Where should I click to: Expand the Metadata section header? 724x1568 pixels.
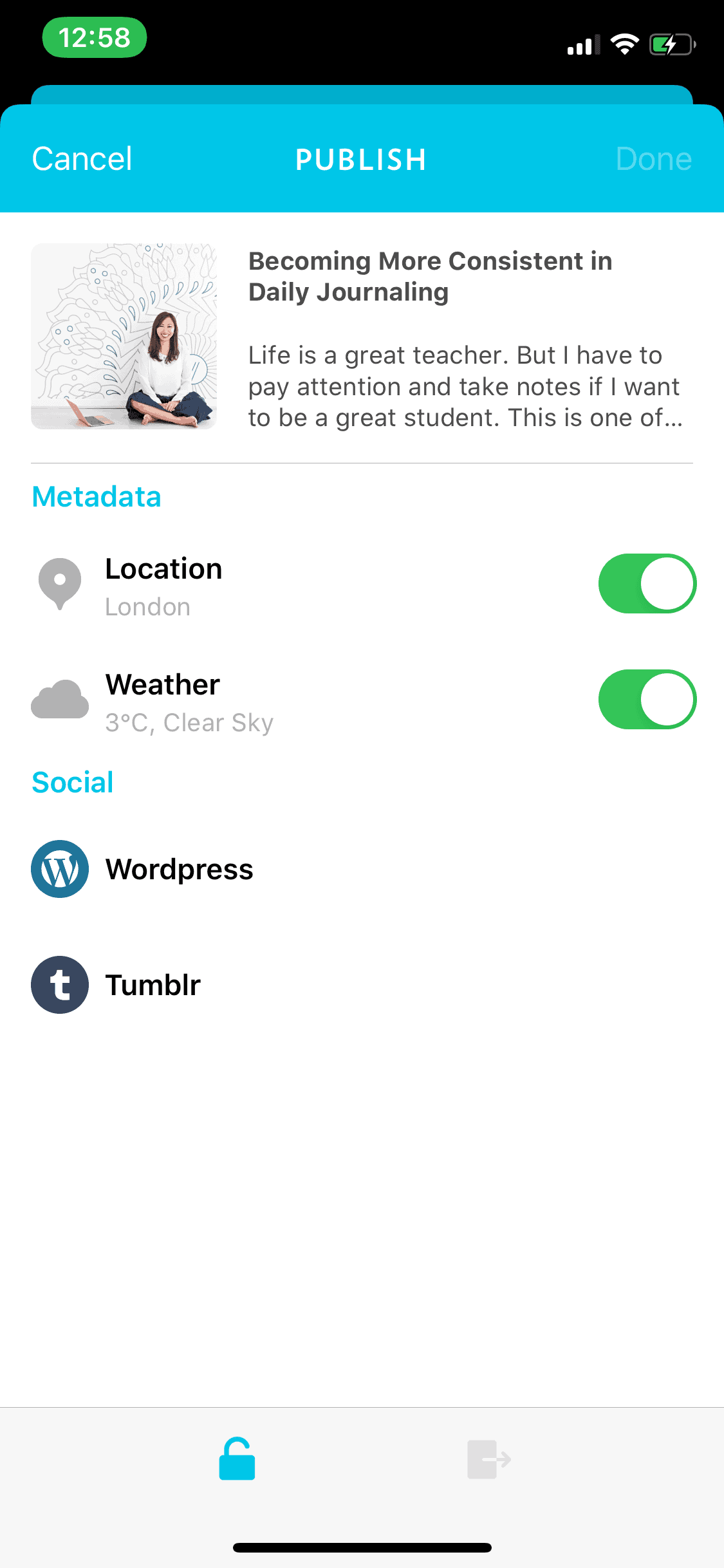coord(96,496)
